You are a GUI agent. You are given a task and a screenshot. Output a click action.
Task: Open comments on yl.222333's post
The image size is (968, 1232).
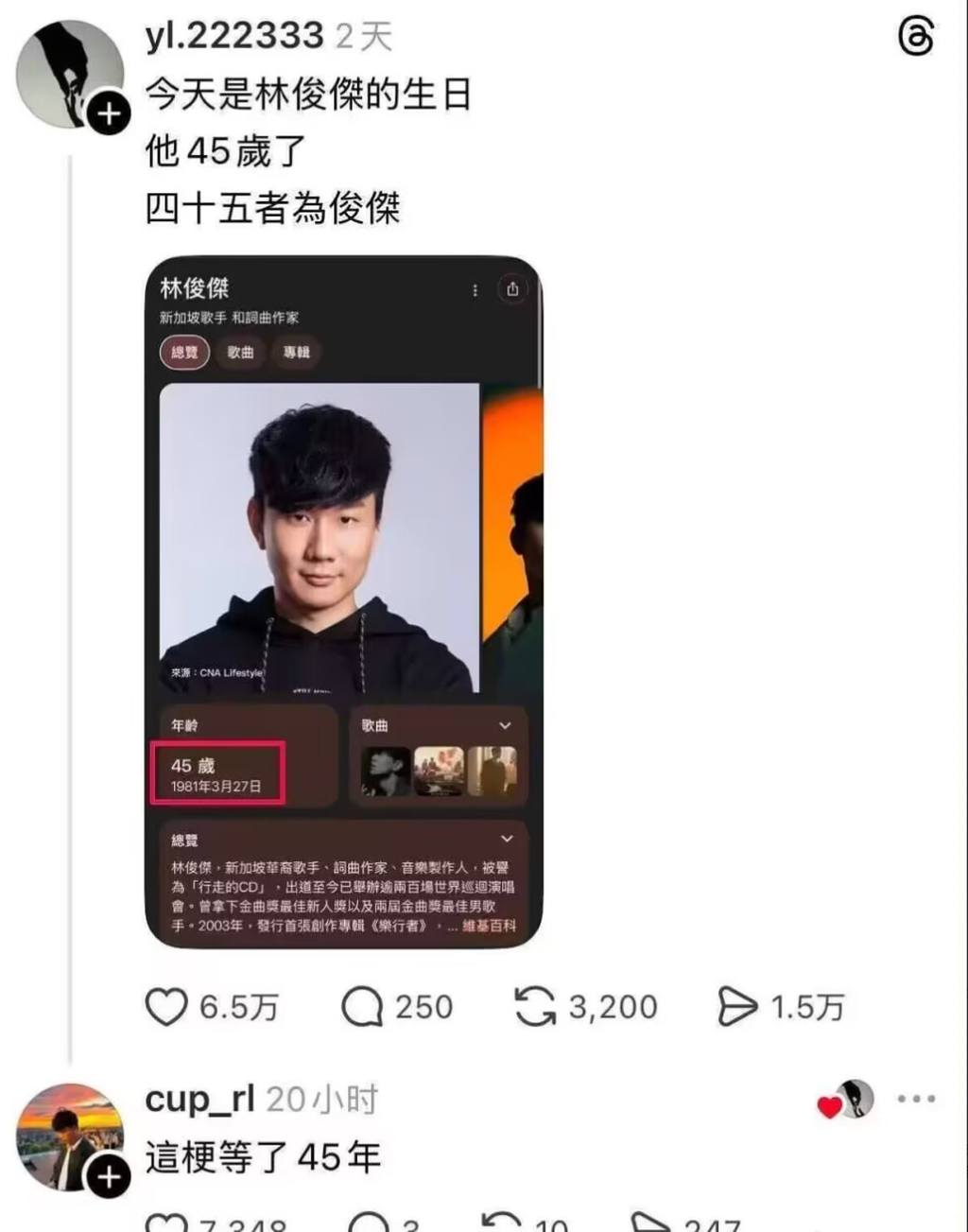pos(362,1007)
